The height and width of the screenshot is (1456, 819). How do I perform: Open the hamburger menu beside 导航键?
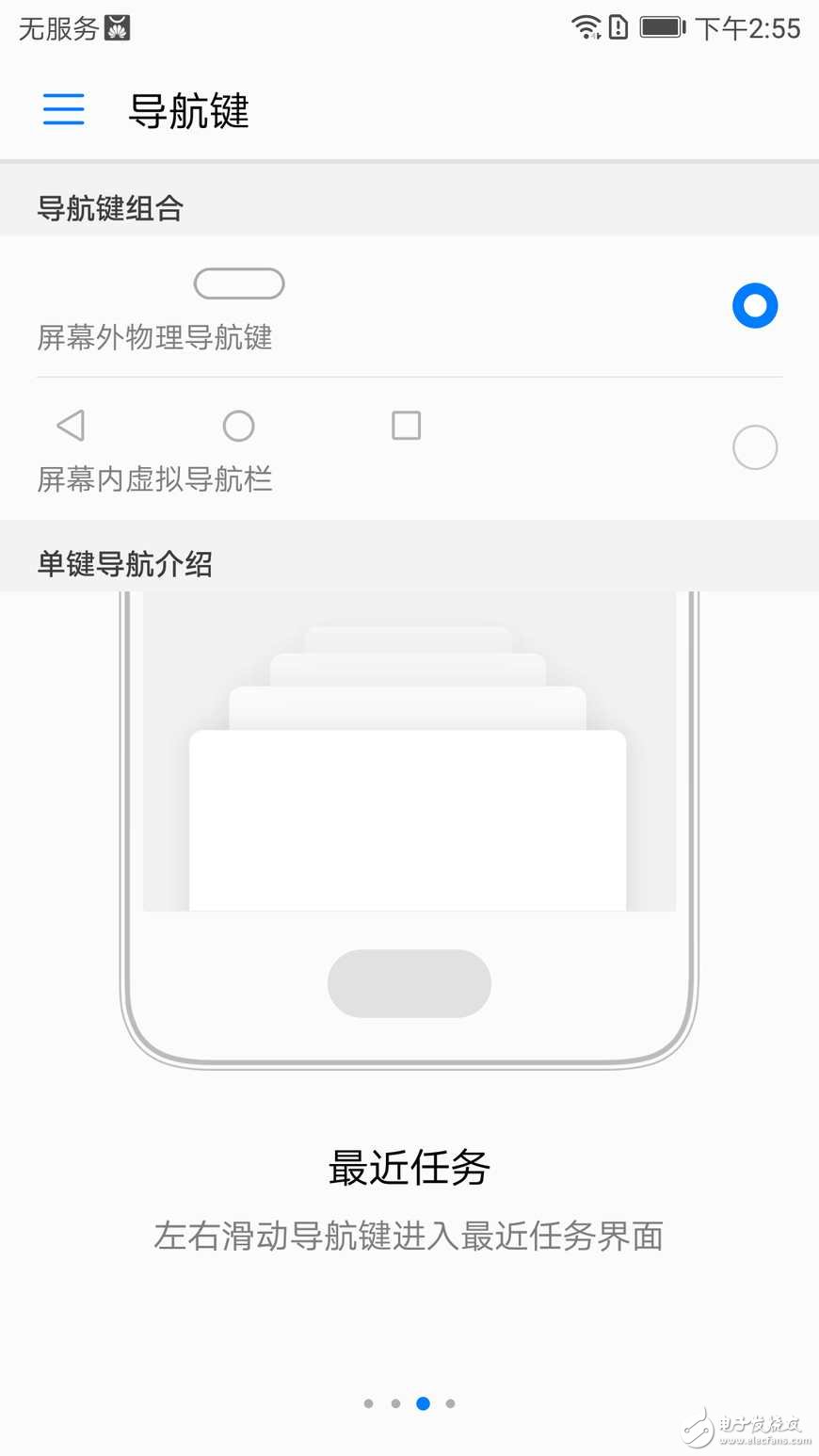tap(64, 109)
